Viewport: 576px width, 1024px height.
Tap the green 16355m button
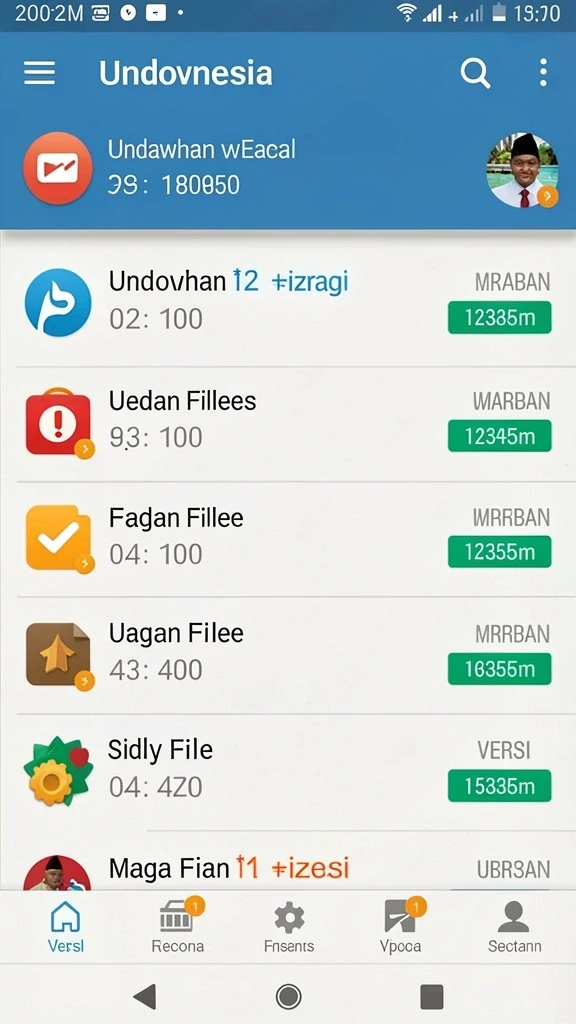pos(500,669)
